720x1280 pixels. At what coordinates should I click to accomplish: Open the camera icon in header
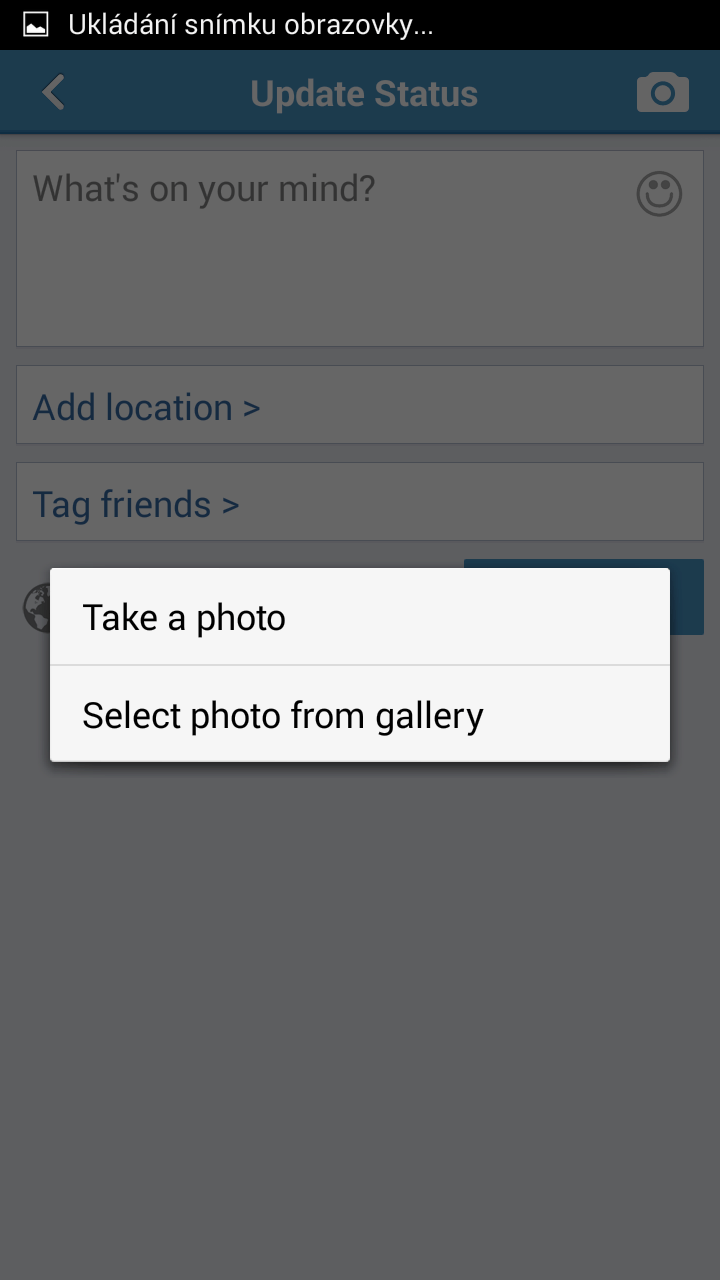coord(663,93)
